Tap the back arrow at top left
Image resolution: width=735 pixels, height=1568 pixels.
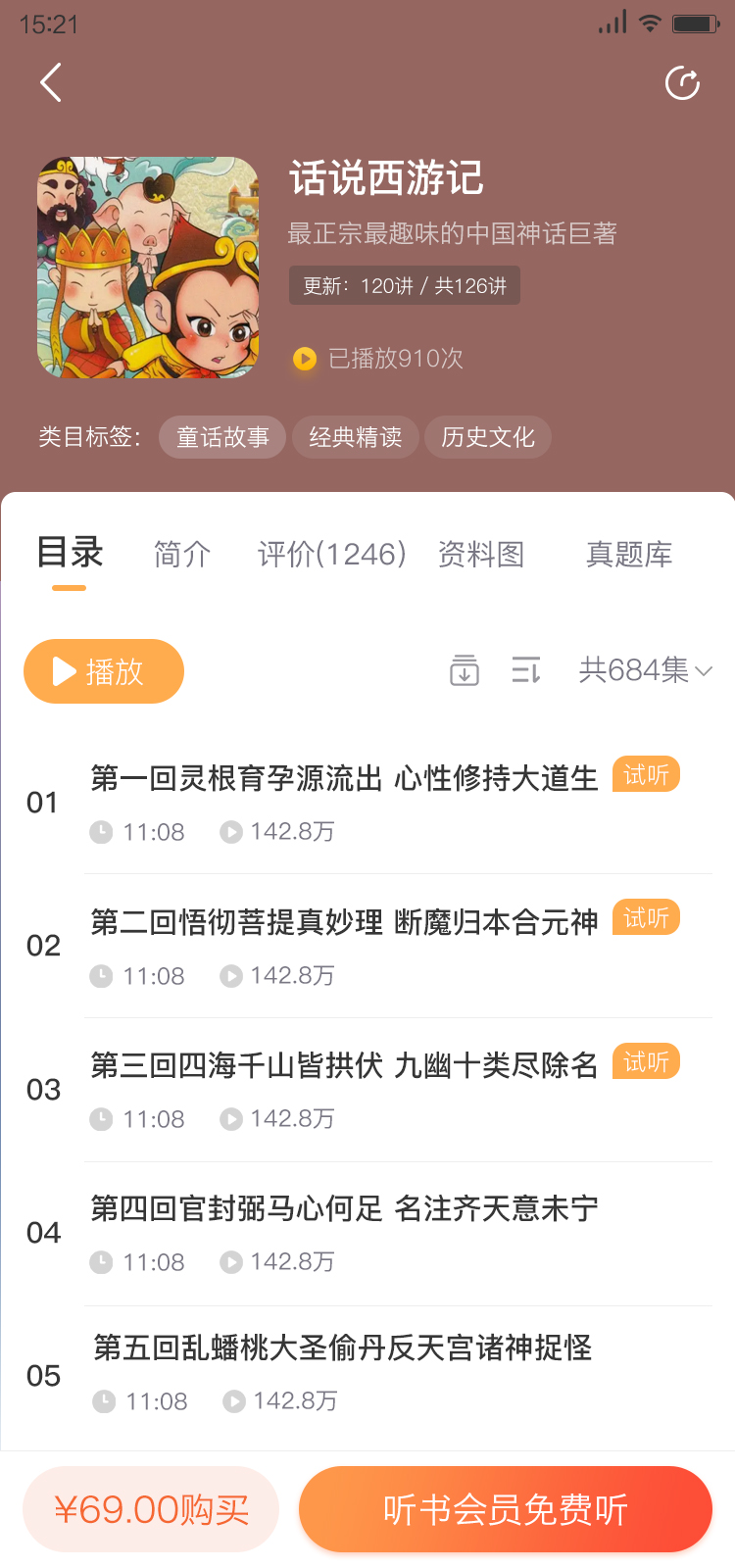point(50,82)
